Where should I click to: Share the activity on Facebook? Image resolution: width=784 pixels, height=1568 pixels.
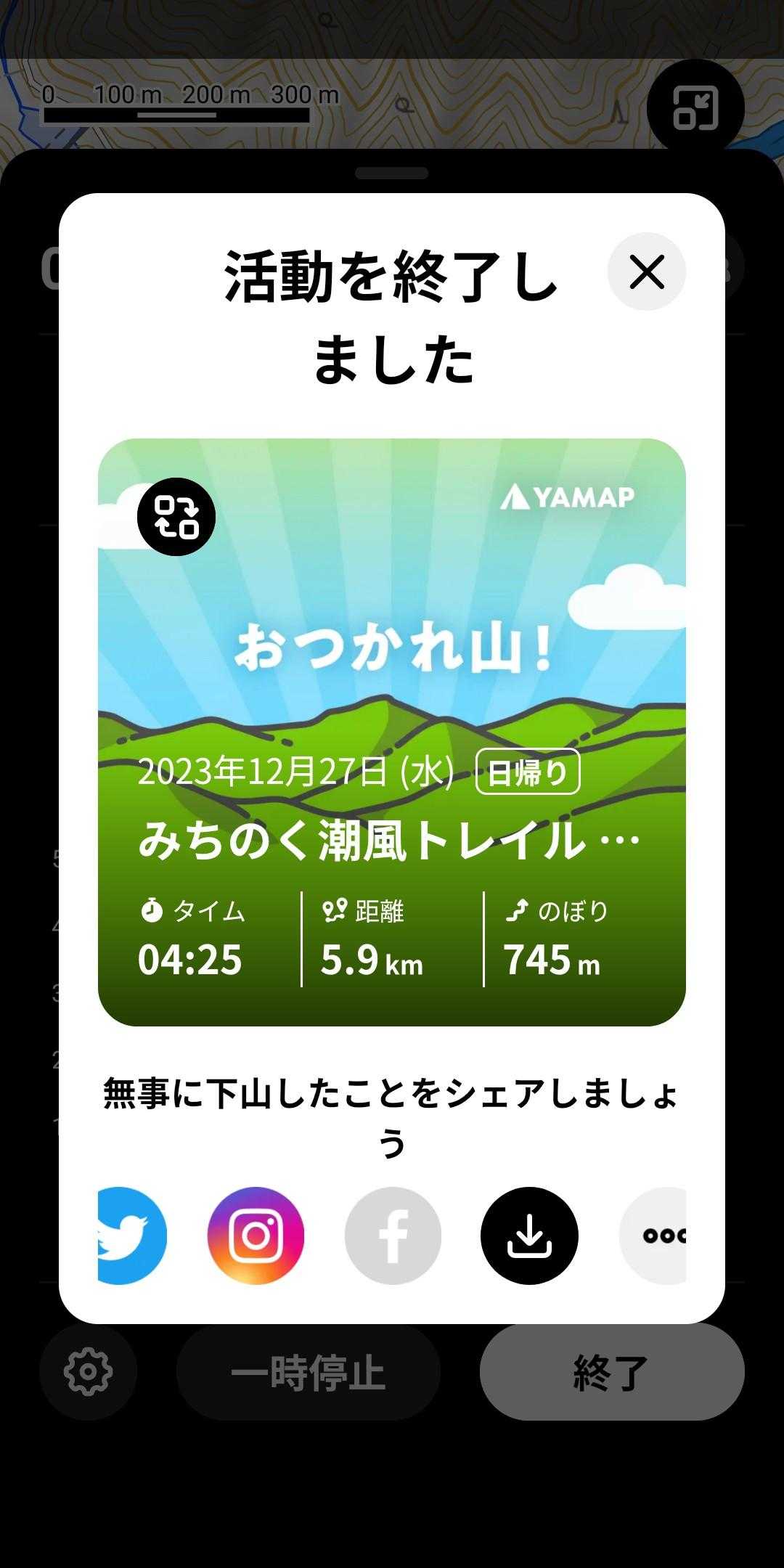tap(393, 1236)
